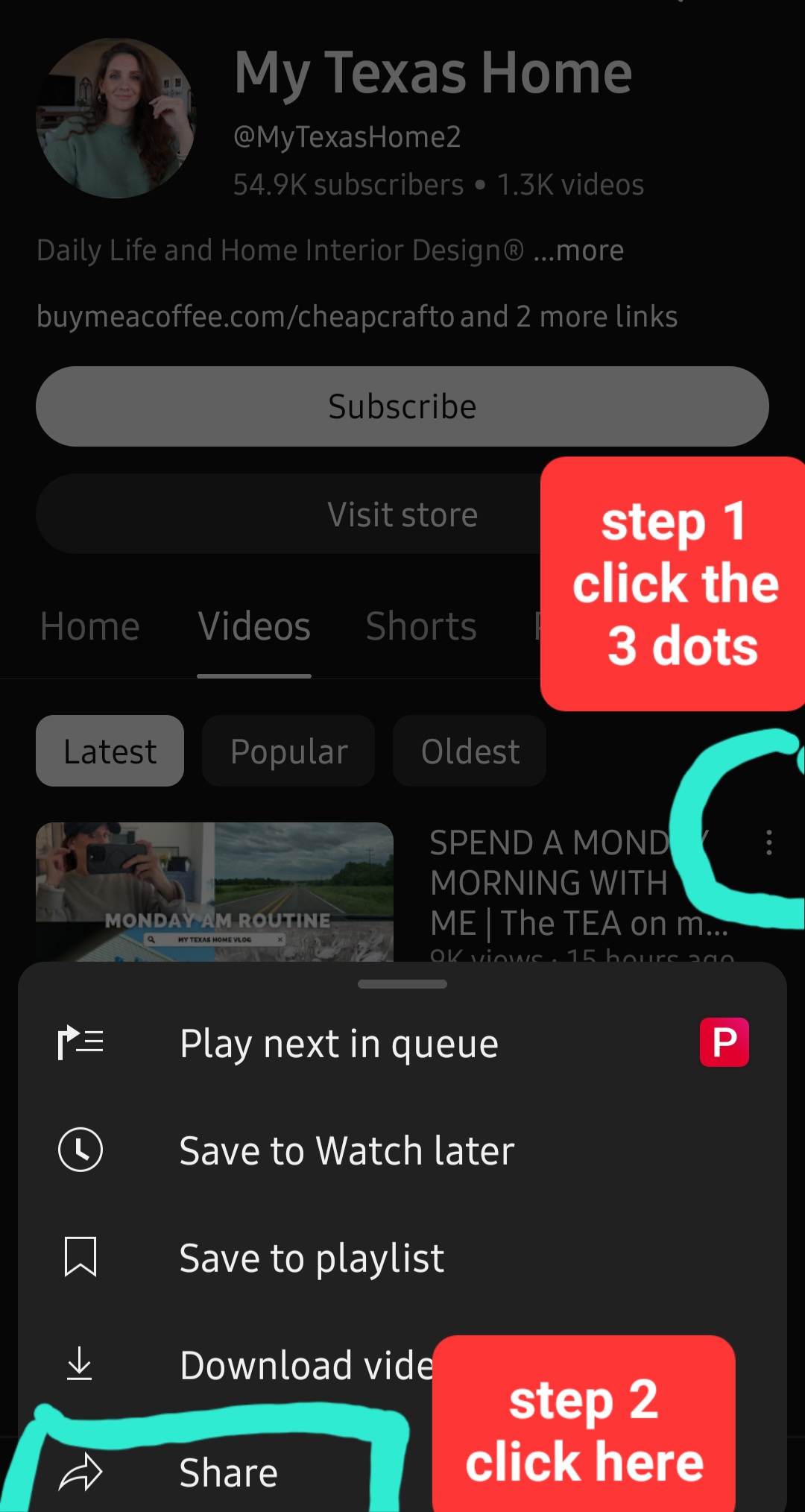Switch to the Home tab
Viewport: 805px width, 1512px height.
90,626
